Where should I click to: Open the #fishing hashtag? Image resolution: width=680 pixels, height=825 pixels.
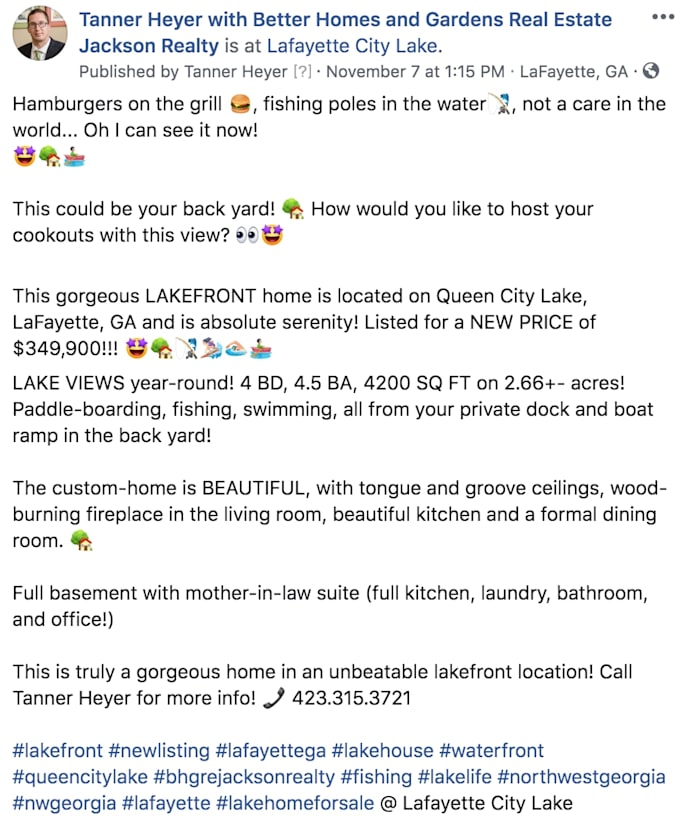tap(378, 777)
